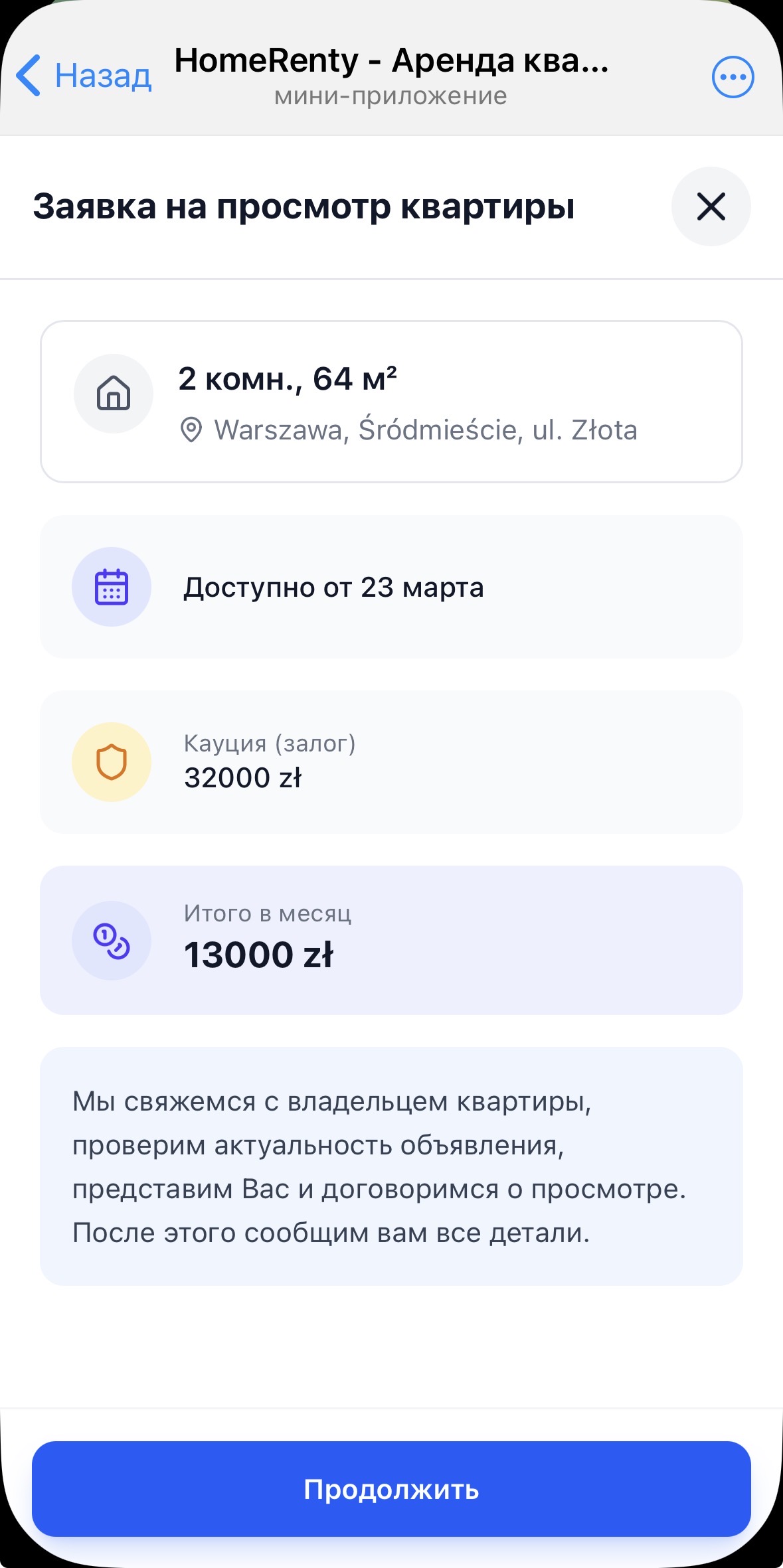Viewport: 783px width, 1568px height.
Task: Close the viewing request with the X icon
Action: click(711, 207)
